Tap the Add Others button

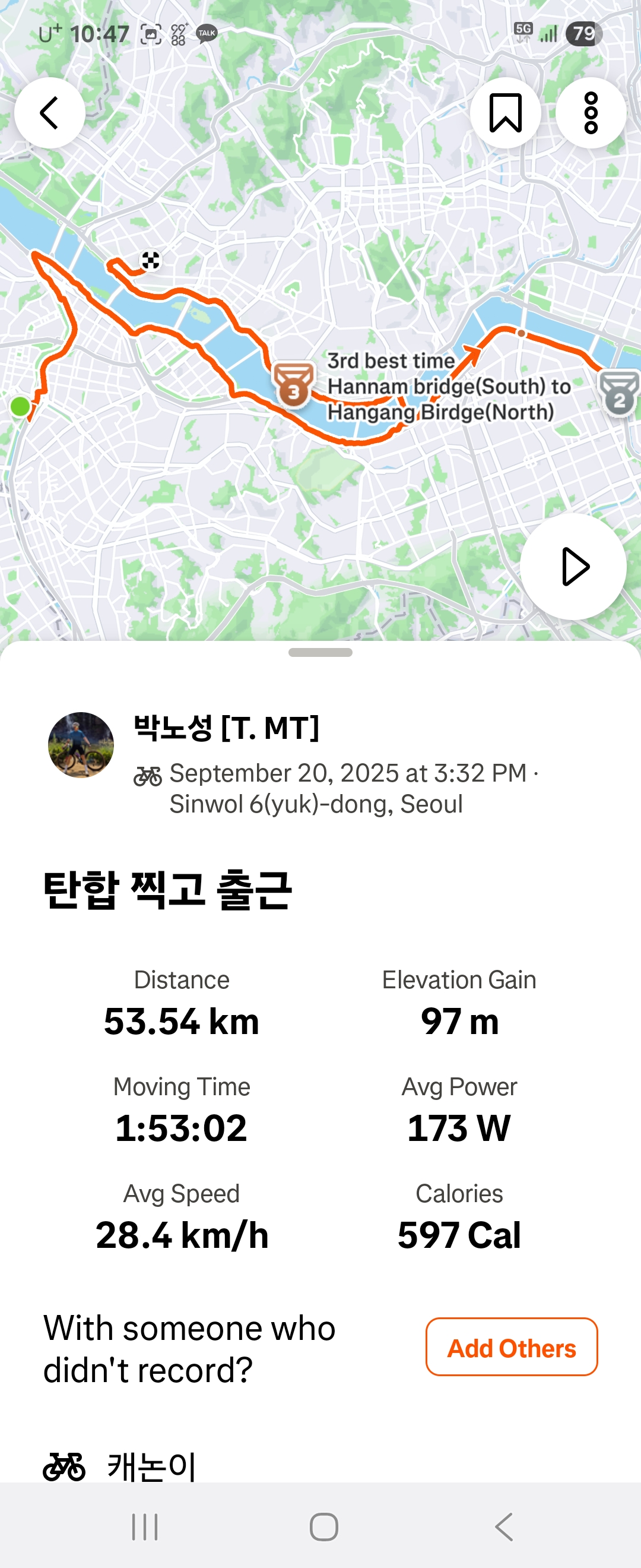(x=512, y=1348)
